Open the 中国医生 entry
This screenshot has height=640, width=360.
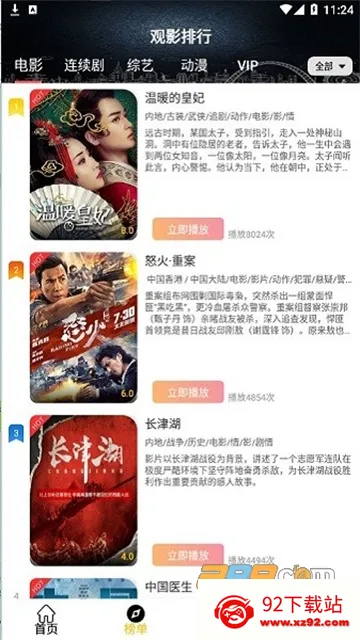coord(169,587)
